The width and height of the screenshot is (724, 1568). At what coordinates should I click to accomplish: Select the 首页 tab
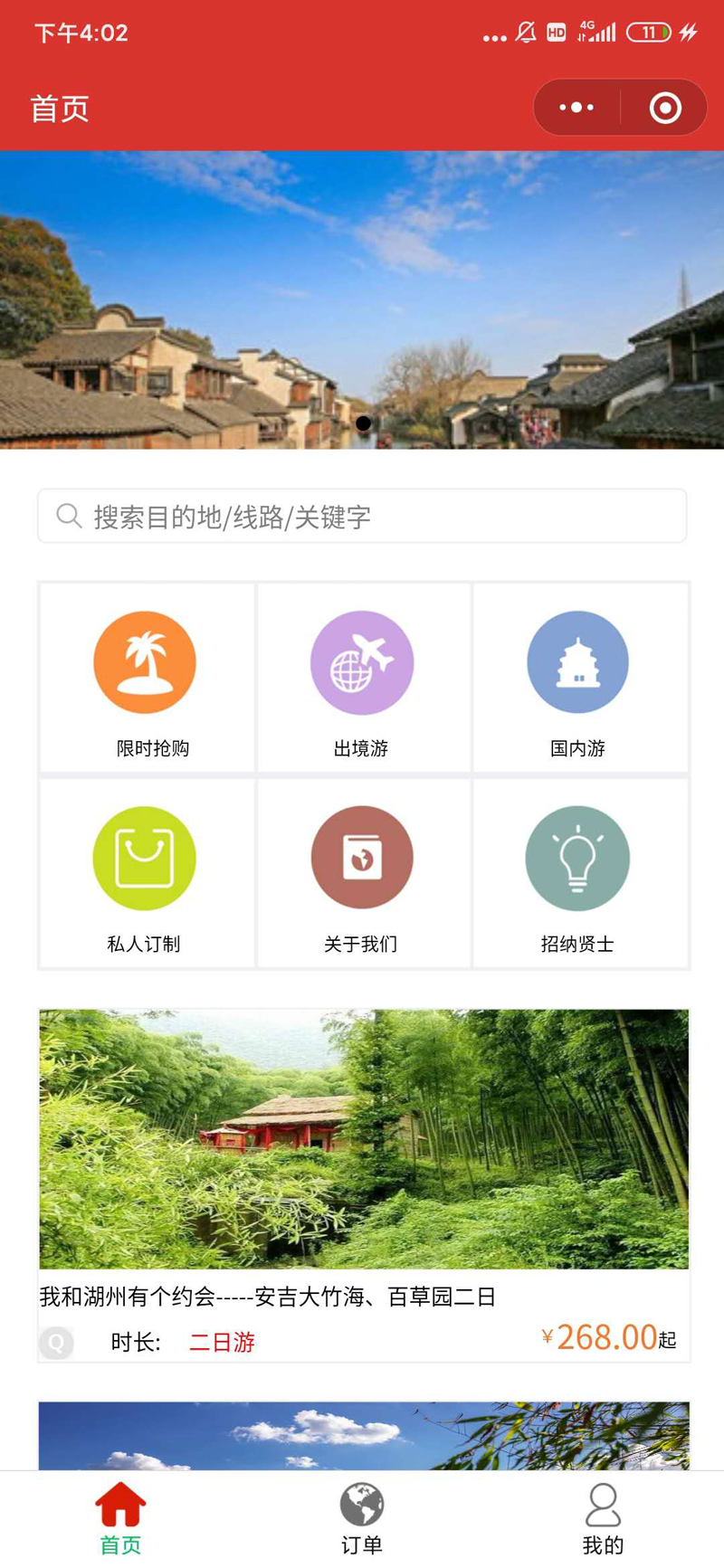click(x=120, y=1518)
